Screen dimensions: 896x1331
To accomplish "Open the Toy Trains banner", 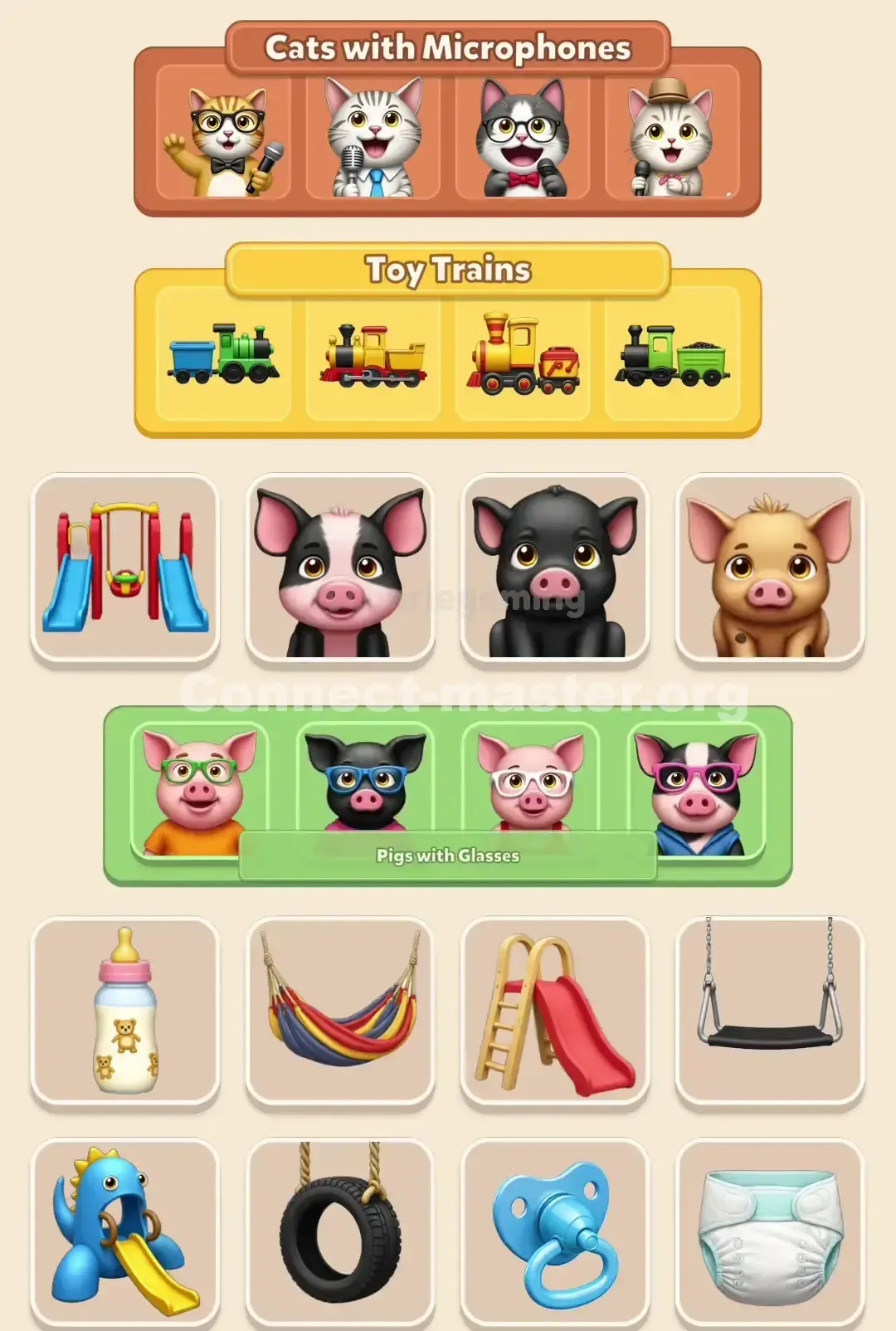I will coord(448,268).
